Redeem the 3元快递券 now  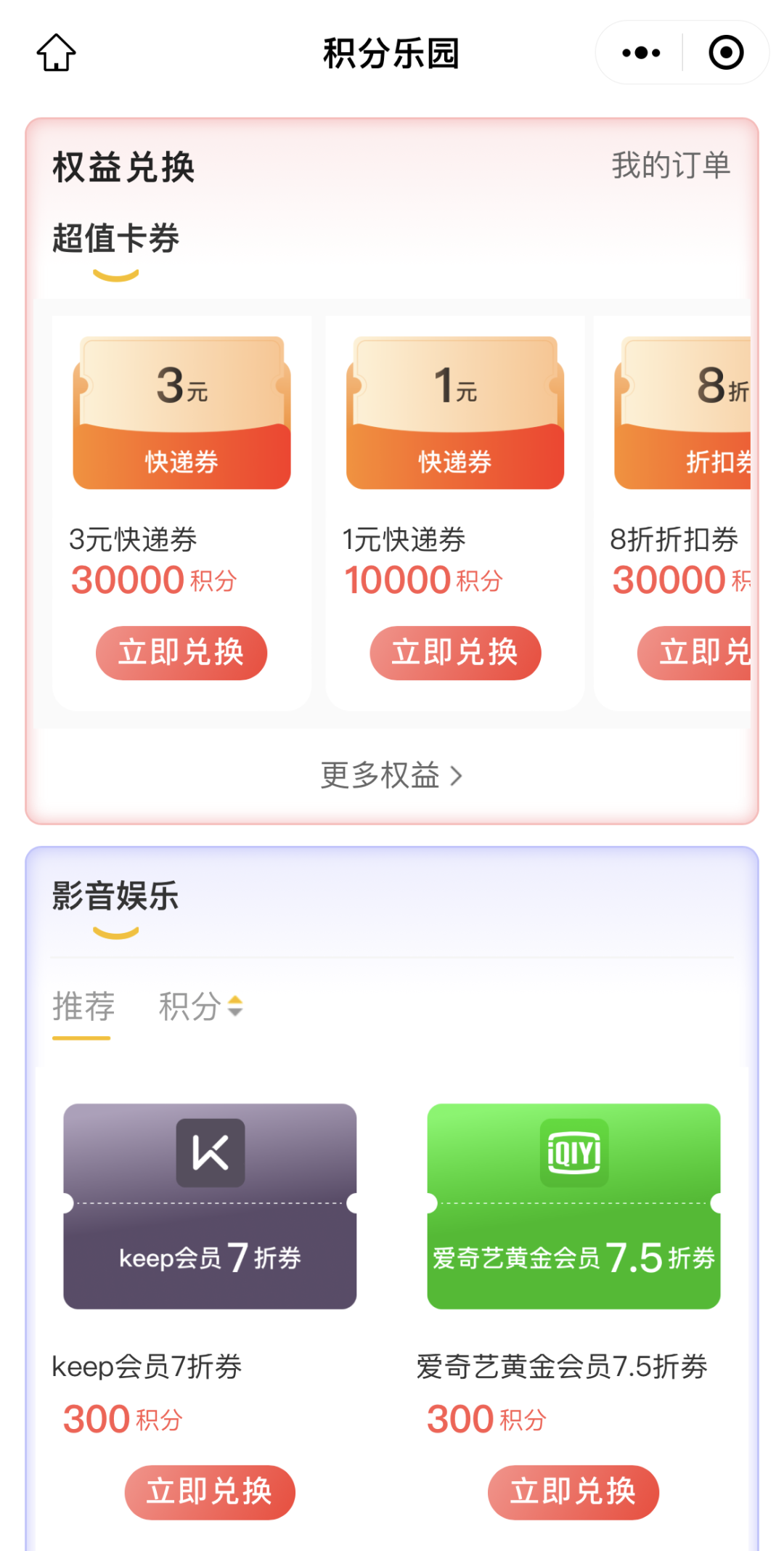pos(181,653)
